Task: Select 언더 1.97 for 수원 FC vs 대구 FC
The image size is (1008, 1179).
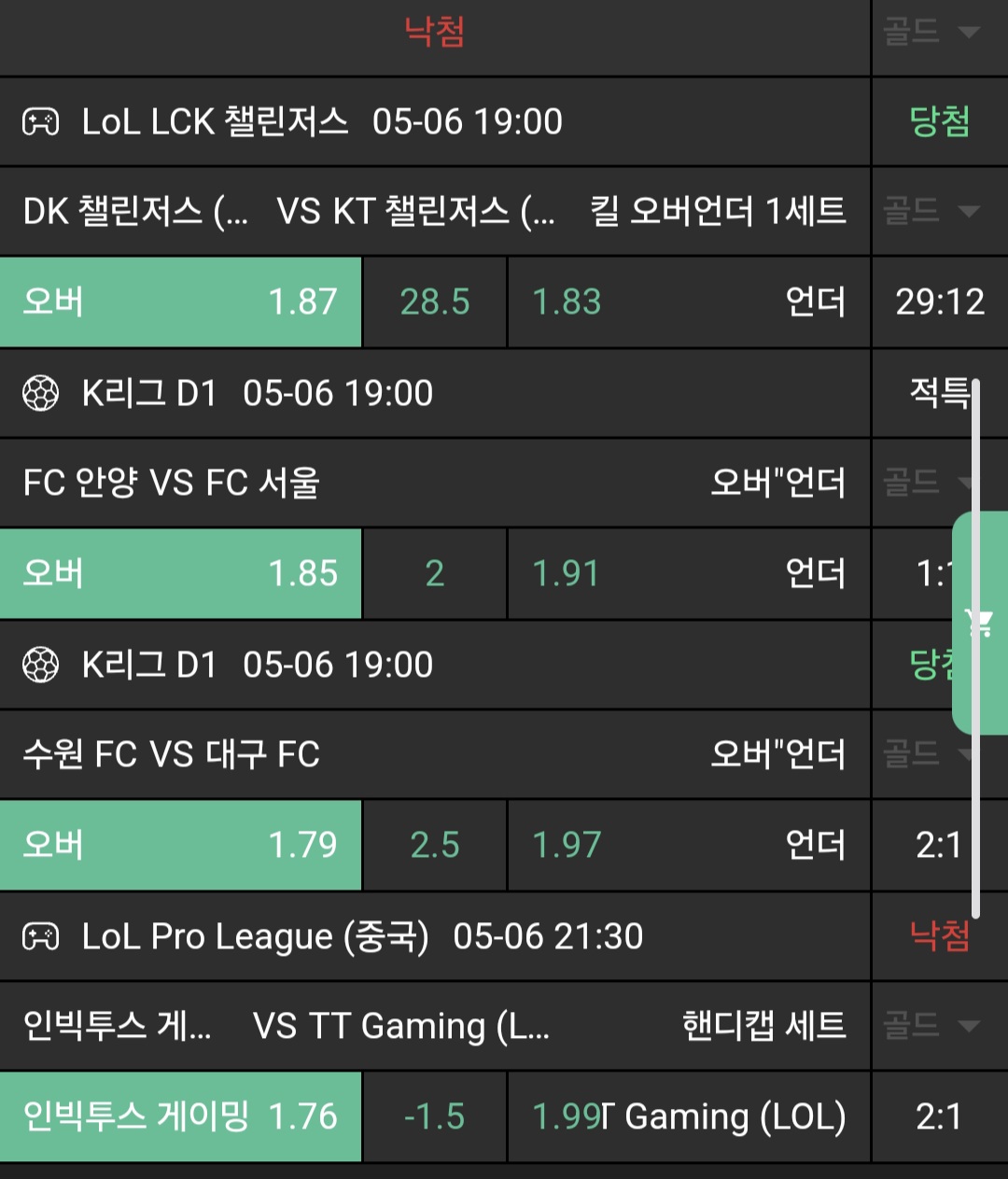Action: click(x=689, y=845)
